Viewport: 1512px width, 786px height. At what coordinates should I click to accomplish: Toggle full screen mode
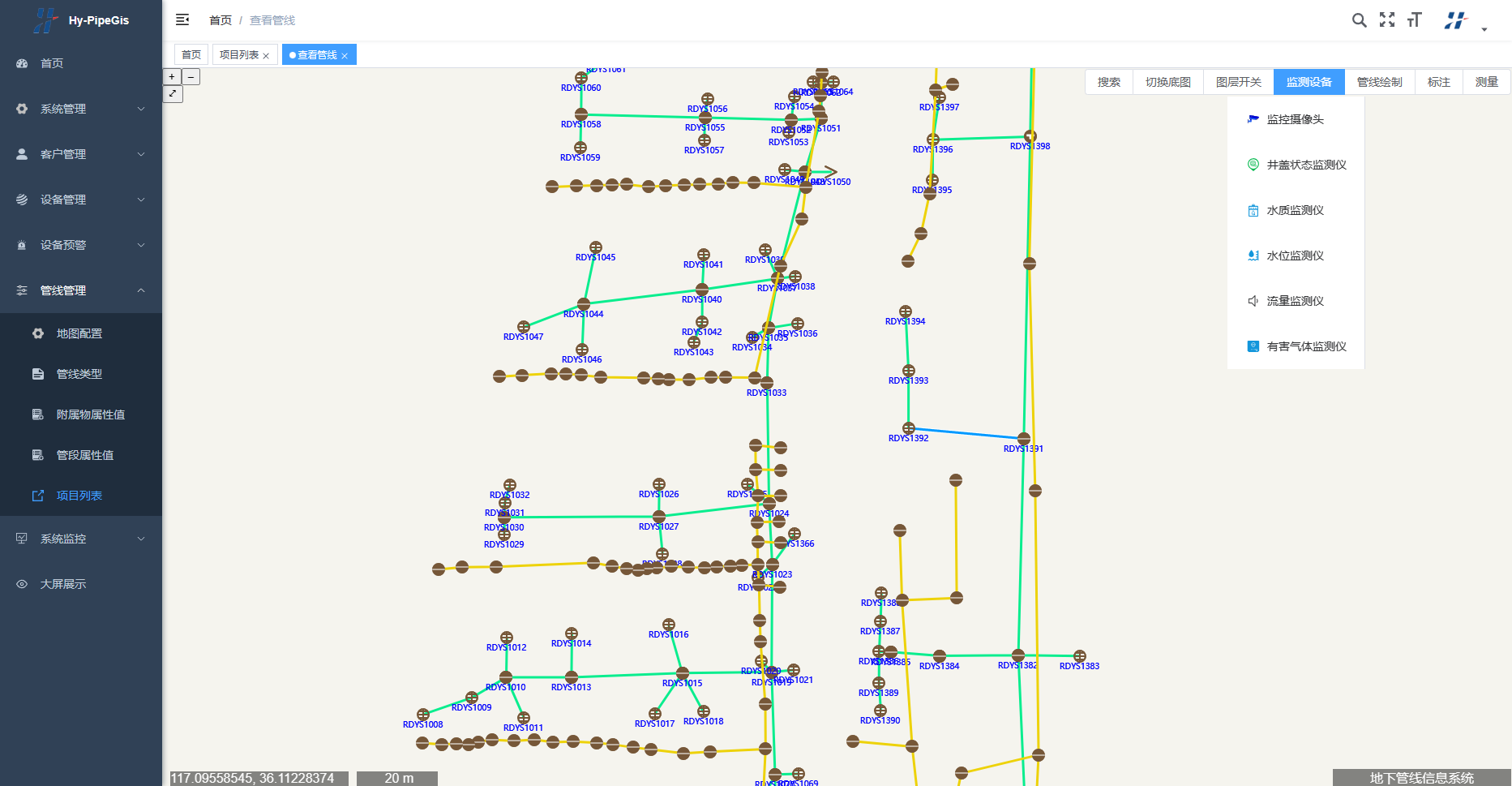[x=1387, y=20]
